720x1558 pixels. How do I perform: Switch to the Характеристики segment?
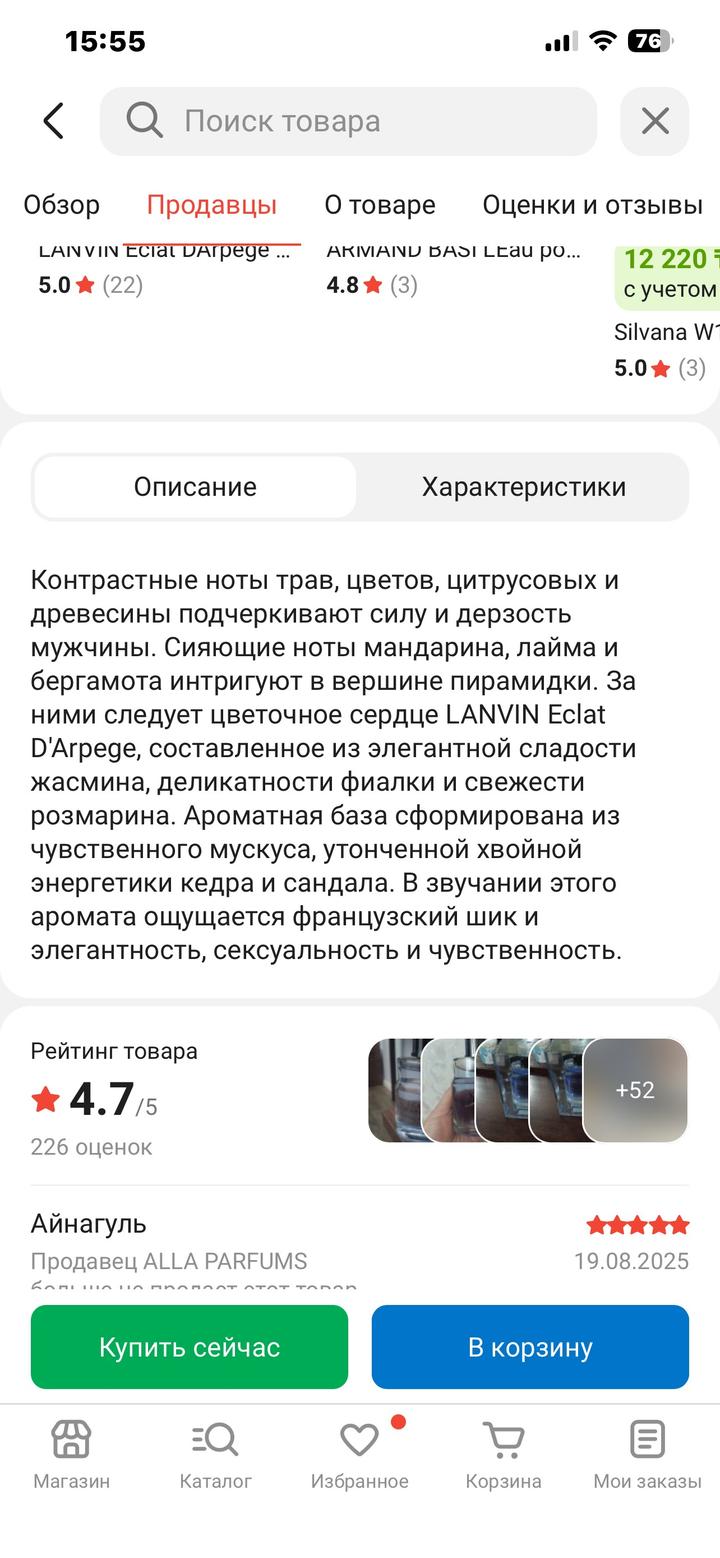click(x=523, y=487)
